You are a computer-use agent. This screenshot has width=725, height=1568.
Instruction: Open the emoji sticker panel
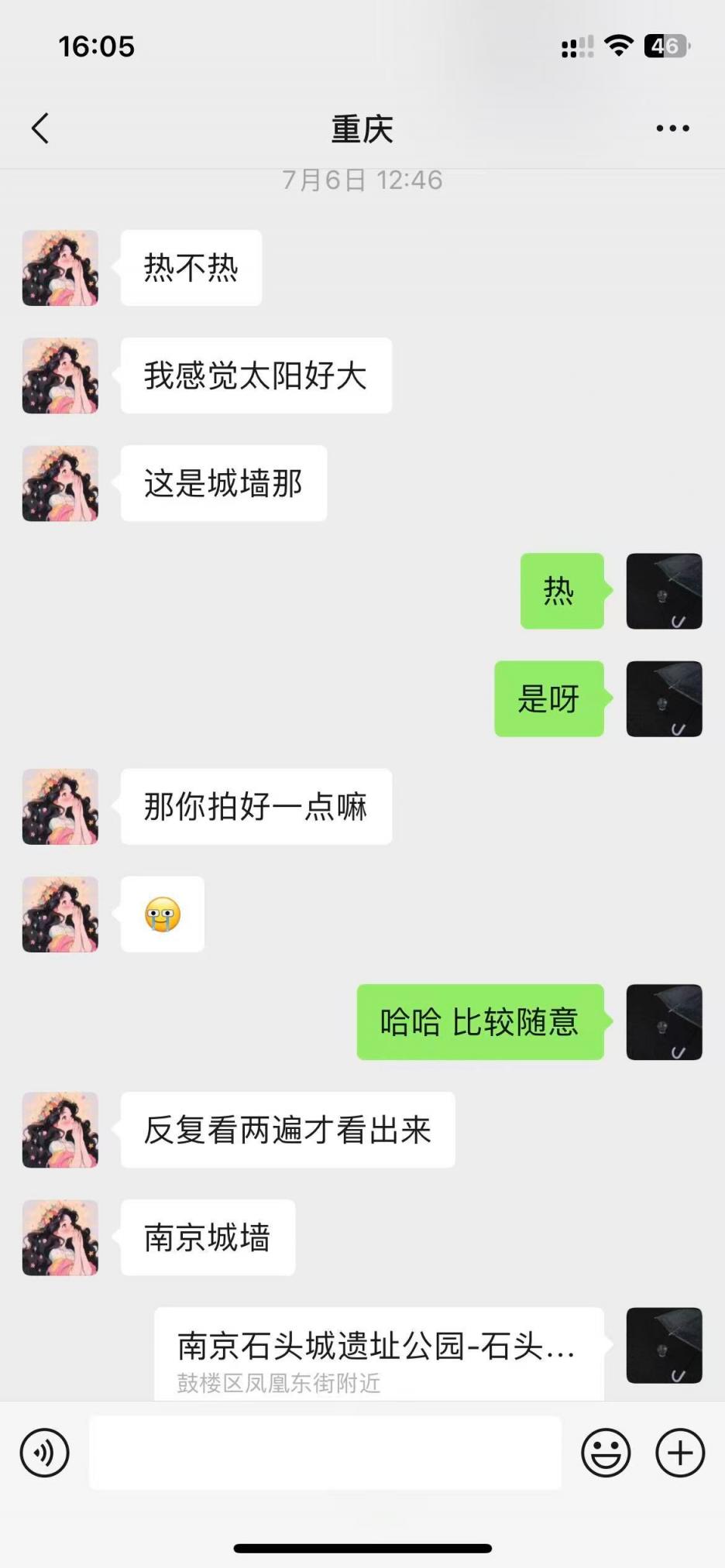tap(606, 1453)
